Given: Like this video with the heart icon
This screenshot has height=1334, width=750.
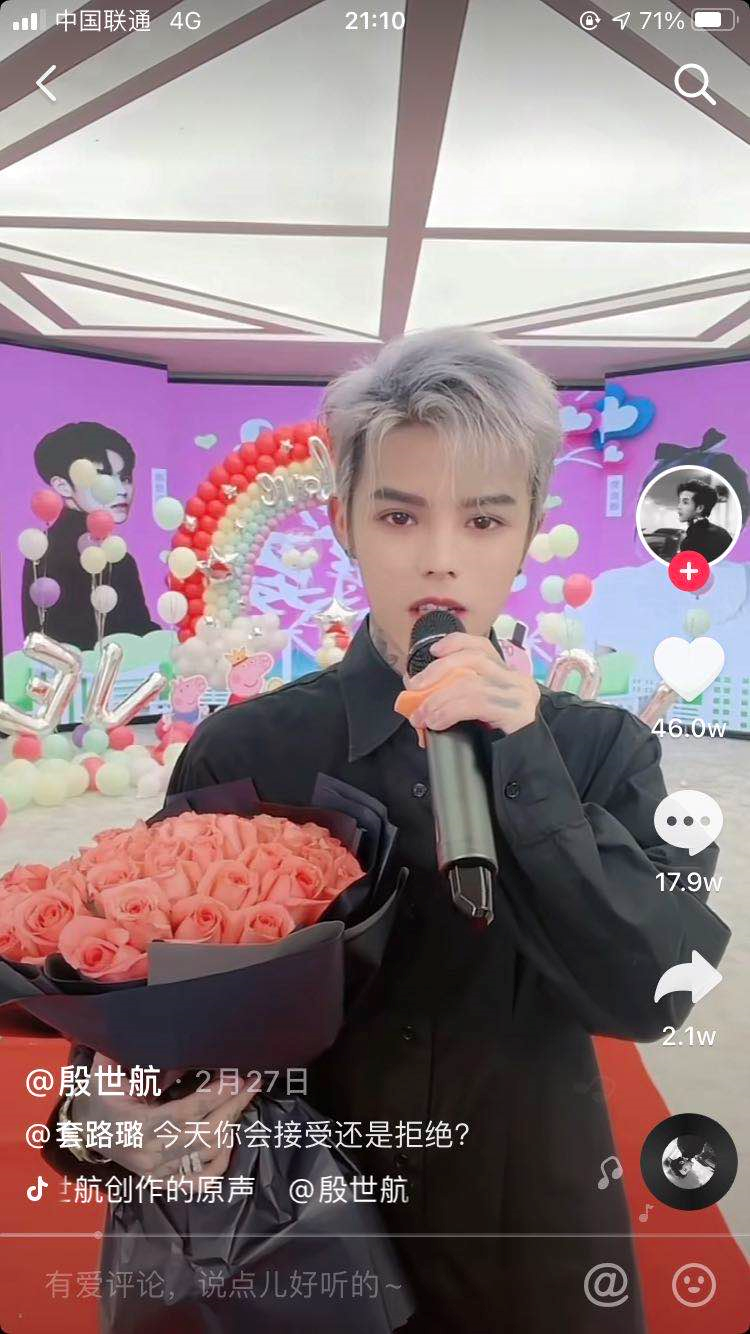Looking at the screenshot, I should point(689,668).
